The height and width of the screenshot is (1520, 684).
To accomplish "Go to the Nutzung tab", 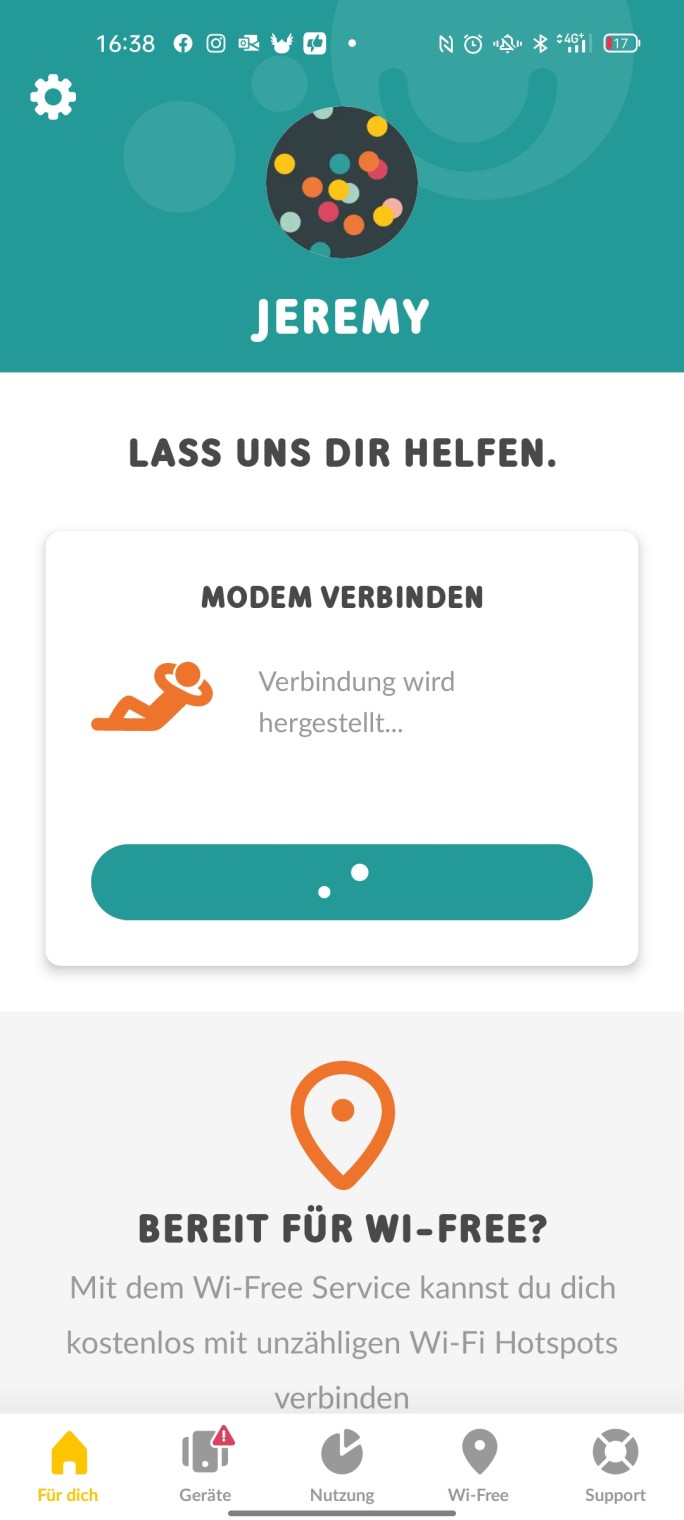I will tap(342, 1466).
